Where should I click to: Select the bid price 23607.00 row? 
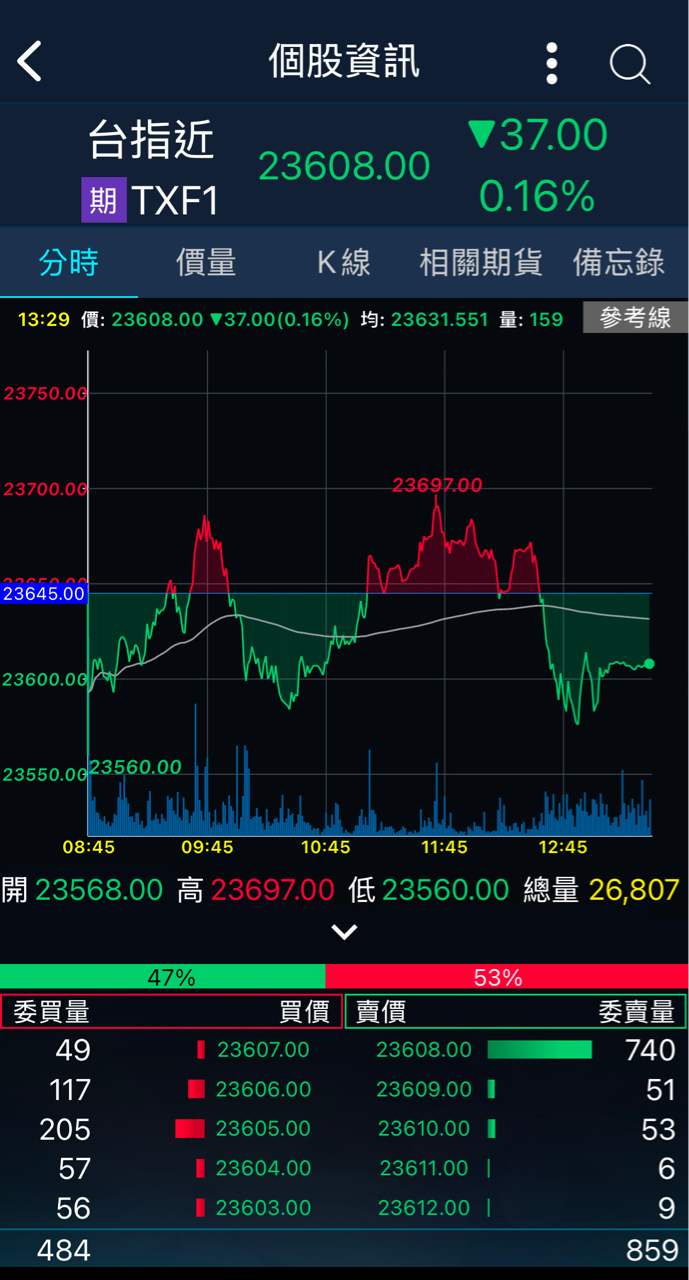click(172, 1050)
